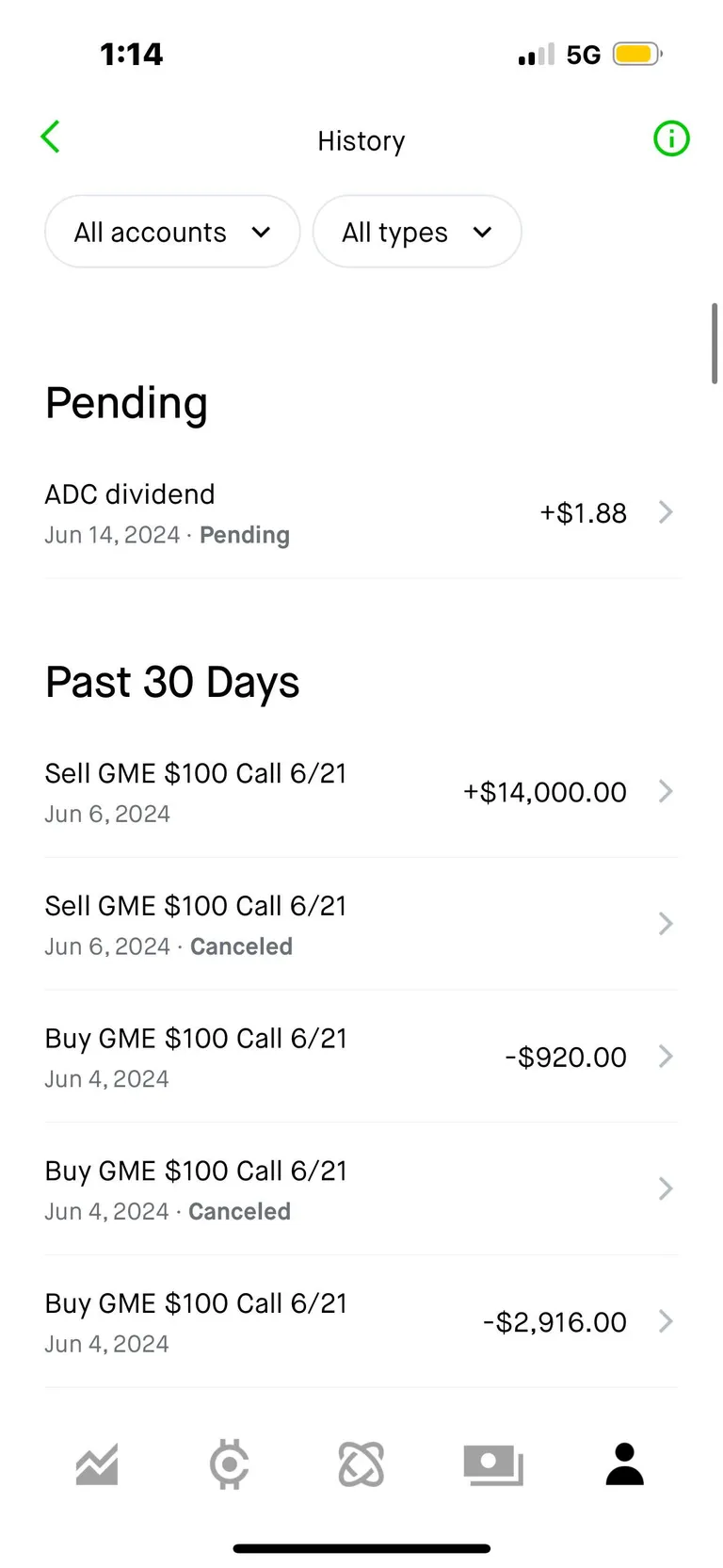Open the Sell GME $100 Call transaction details
The height and width of the screenshot is (1568, 723).
point(282,792)
